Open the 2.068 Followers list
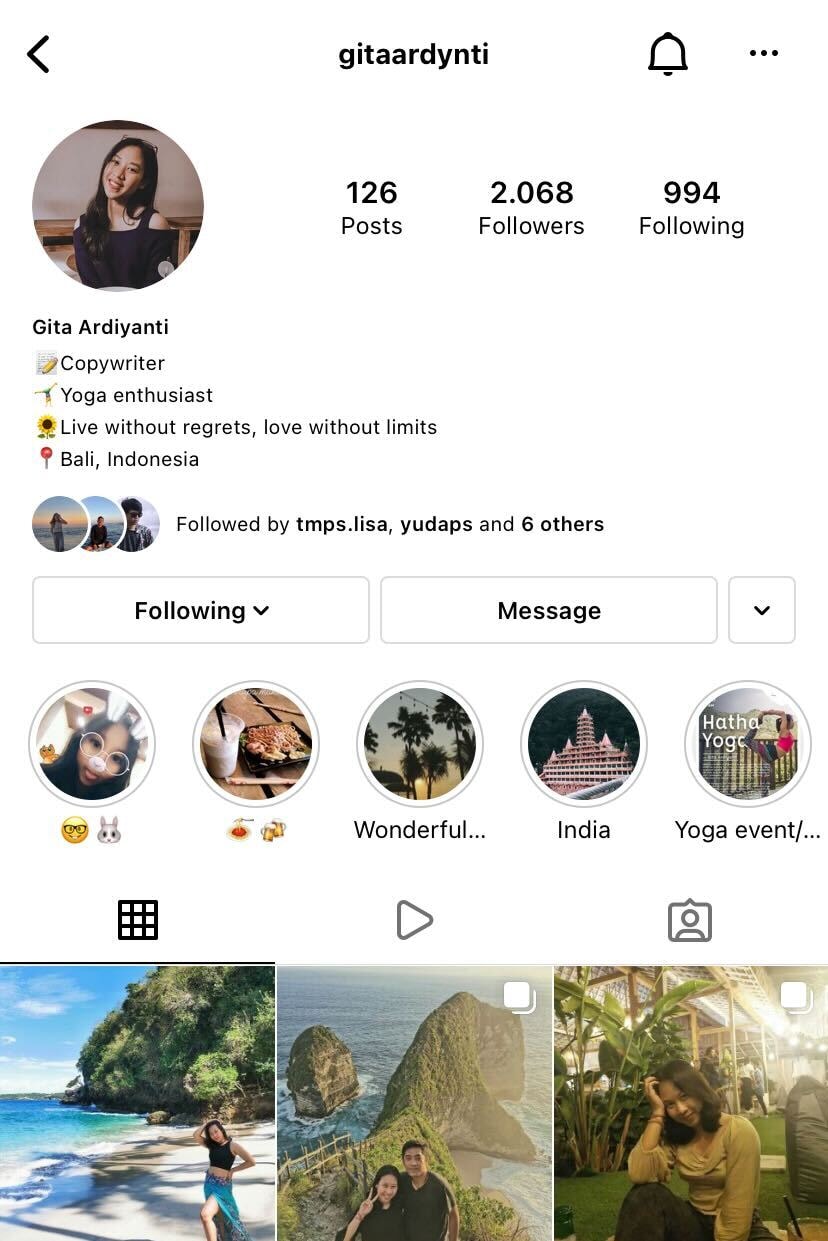828x1241 pixels. (x=531, y=208)
